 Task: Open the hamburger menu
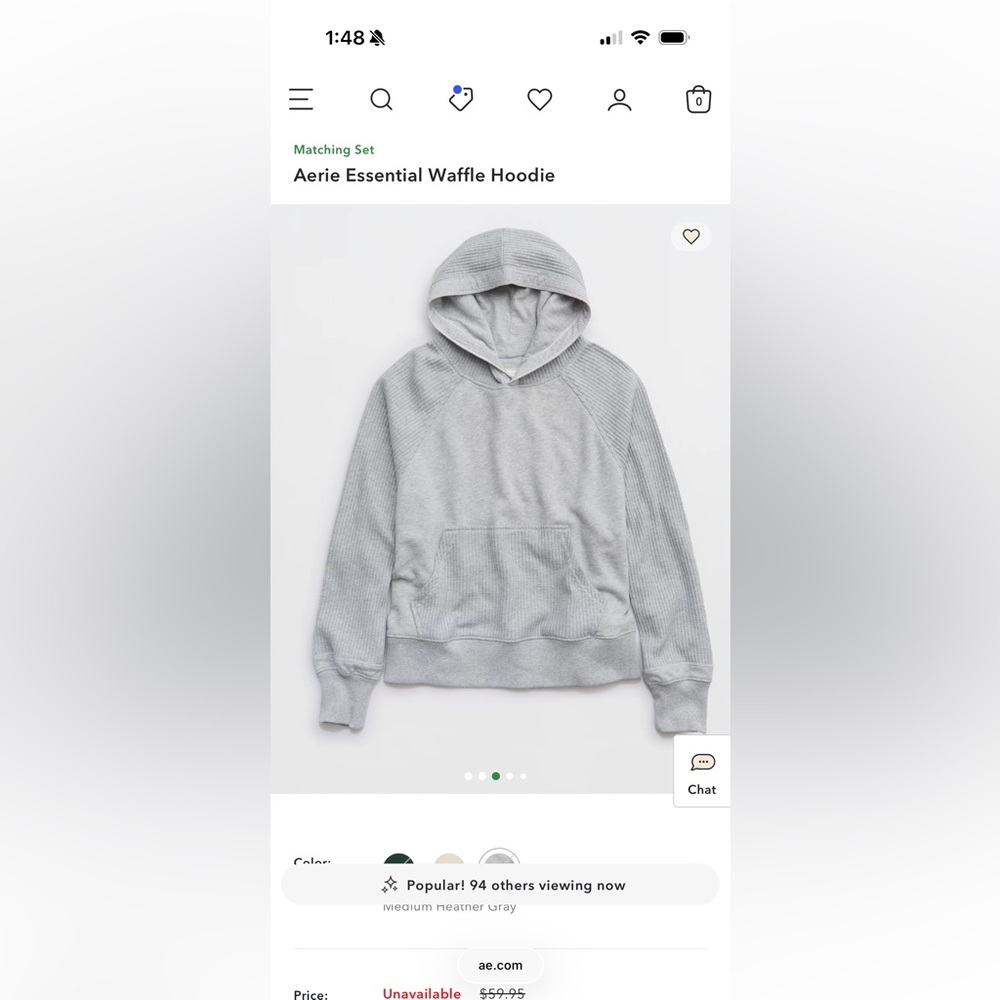point(301,99)
